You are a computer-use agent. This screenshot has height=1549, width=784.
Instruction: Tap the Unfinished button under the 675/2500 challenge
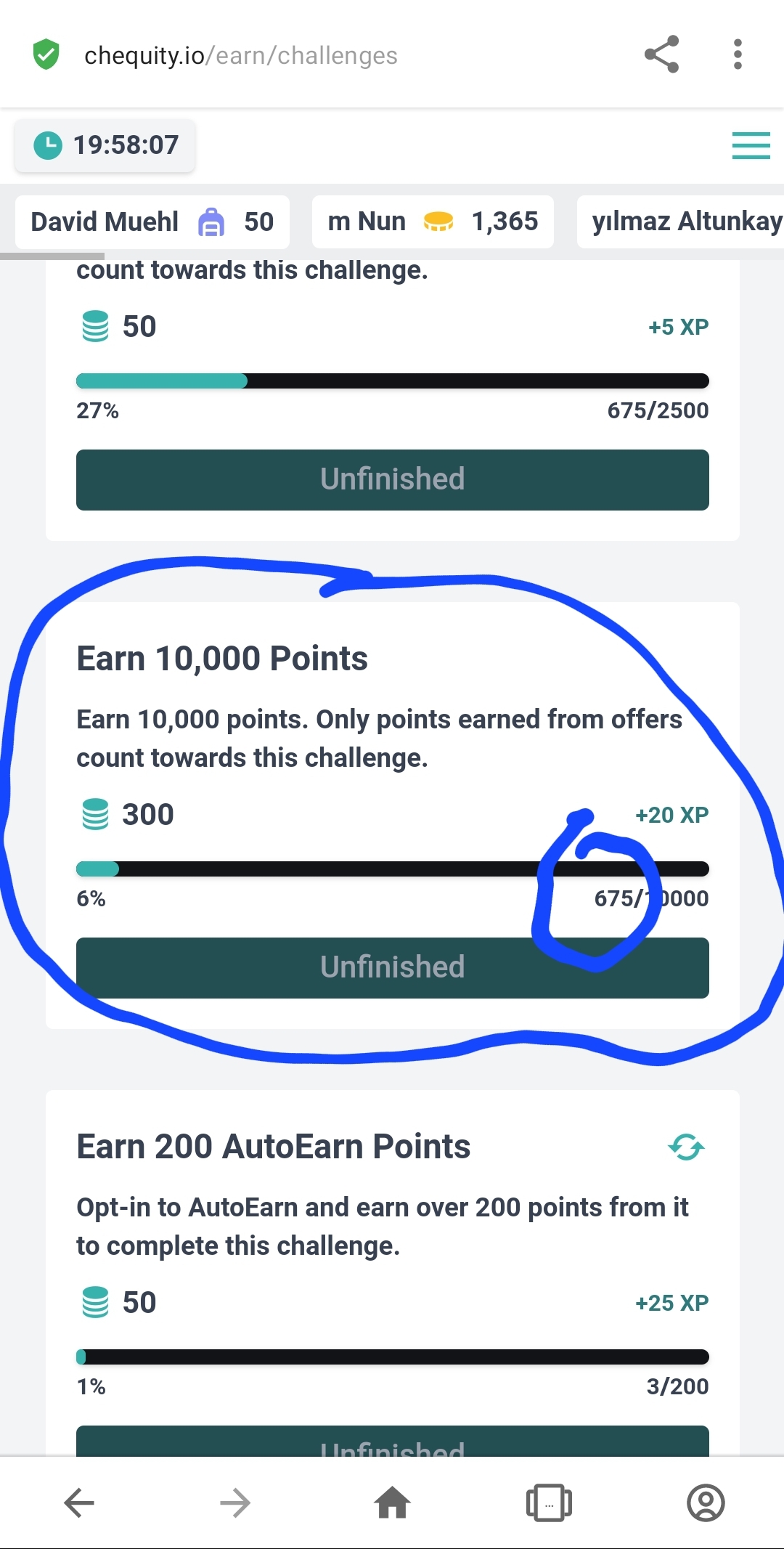point(393,479)
